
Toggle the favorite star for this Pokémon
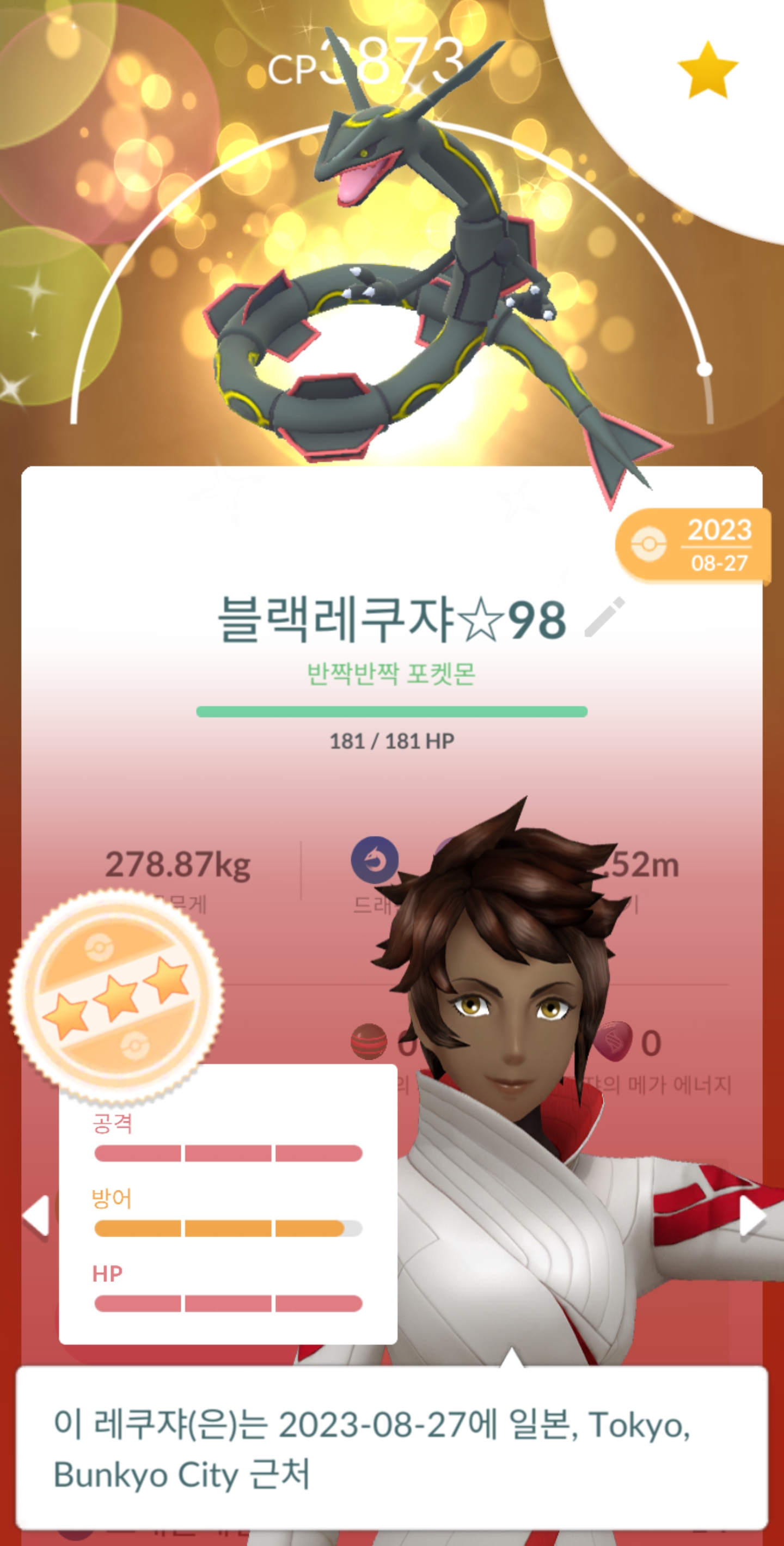tap(707, 70)
